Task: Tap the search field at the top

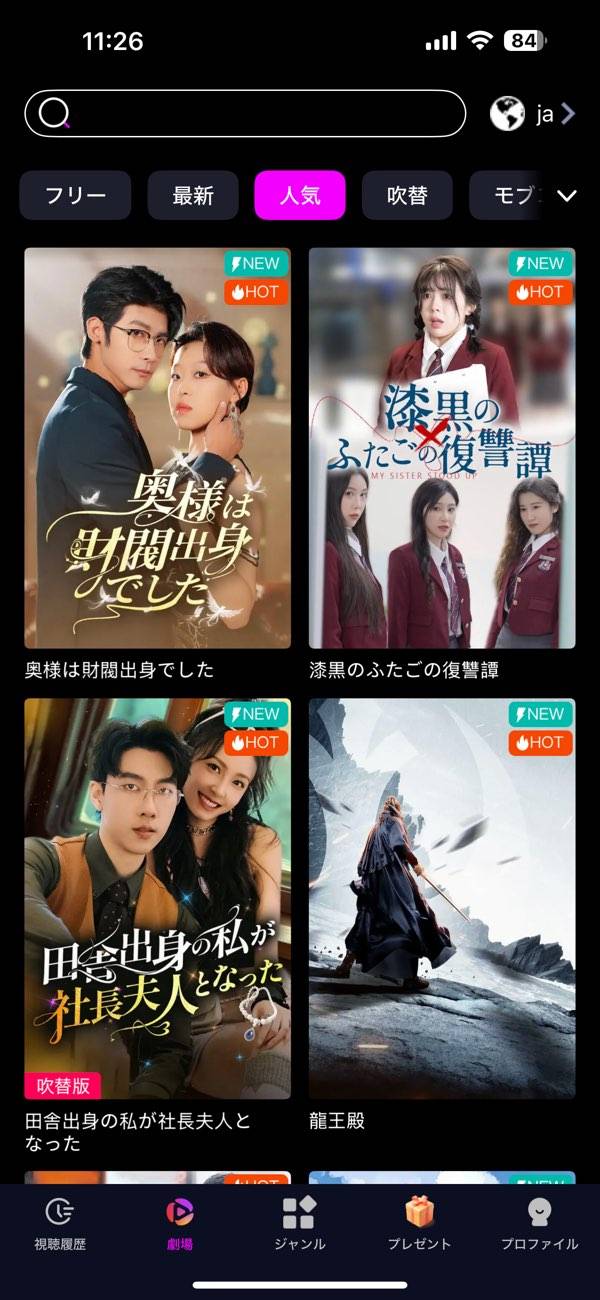Action: coord(245,113)
